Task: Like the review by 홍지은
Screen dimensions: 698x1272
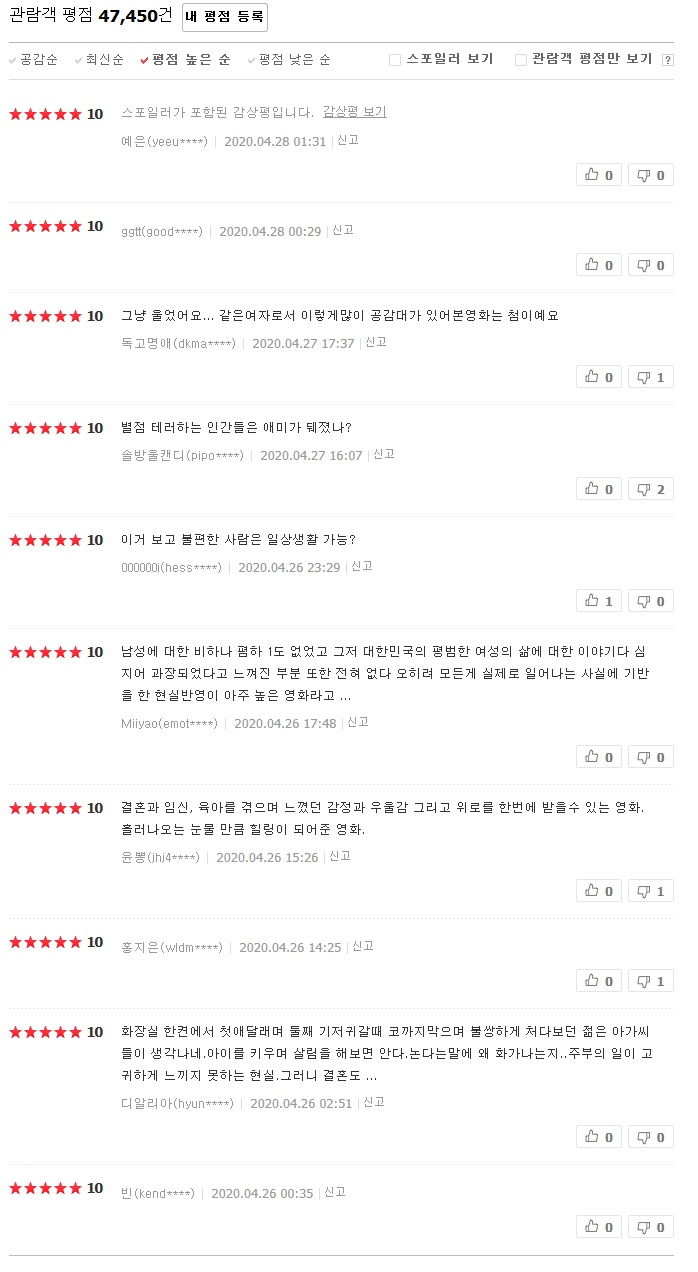Action: coord(599,981)
